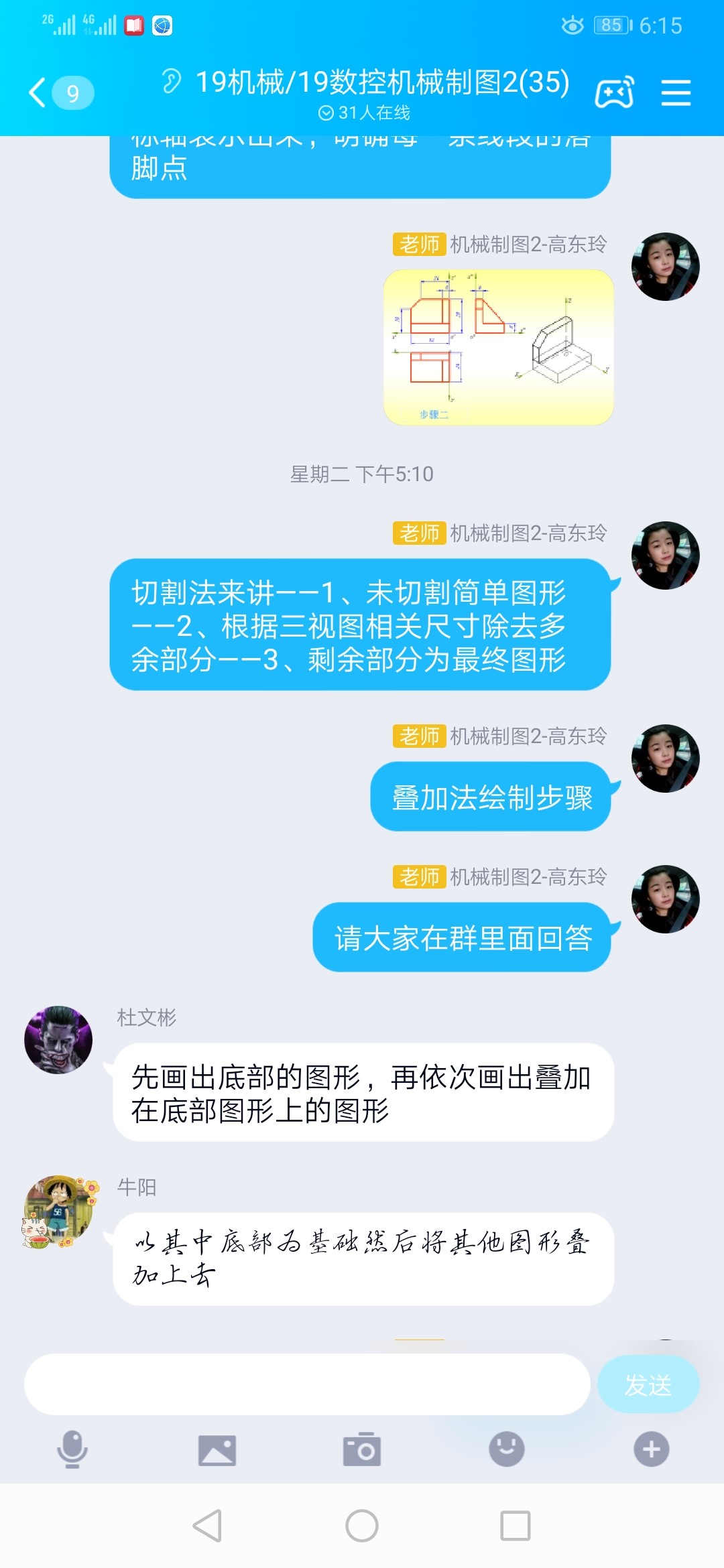Tap the 发送 send button
The width and height of the screenshot is (724, 1568).
tap(648, 1384)
